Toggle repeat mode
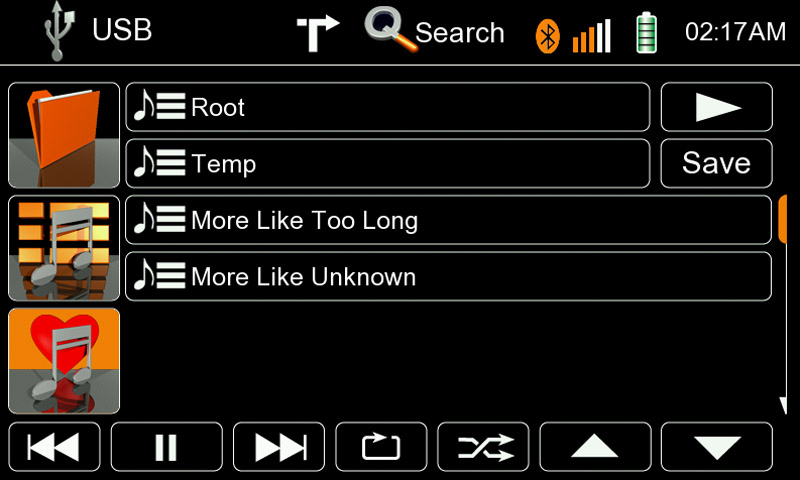The height and width of the screenshot is (480, 800). (x=381, y=446)
